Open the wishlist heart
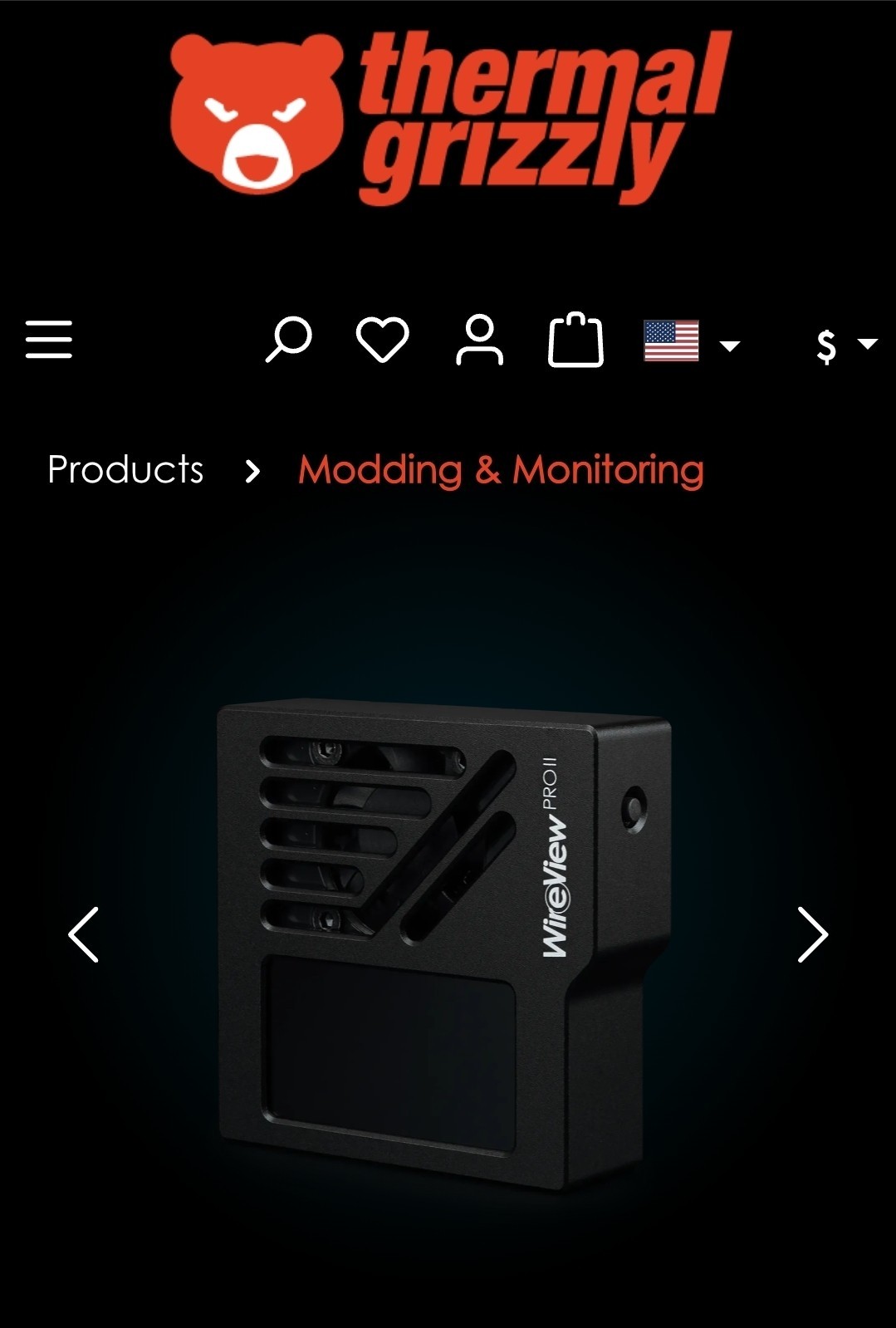The image size is (896, 1328). pos(382,339)
